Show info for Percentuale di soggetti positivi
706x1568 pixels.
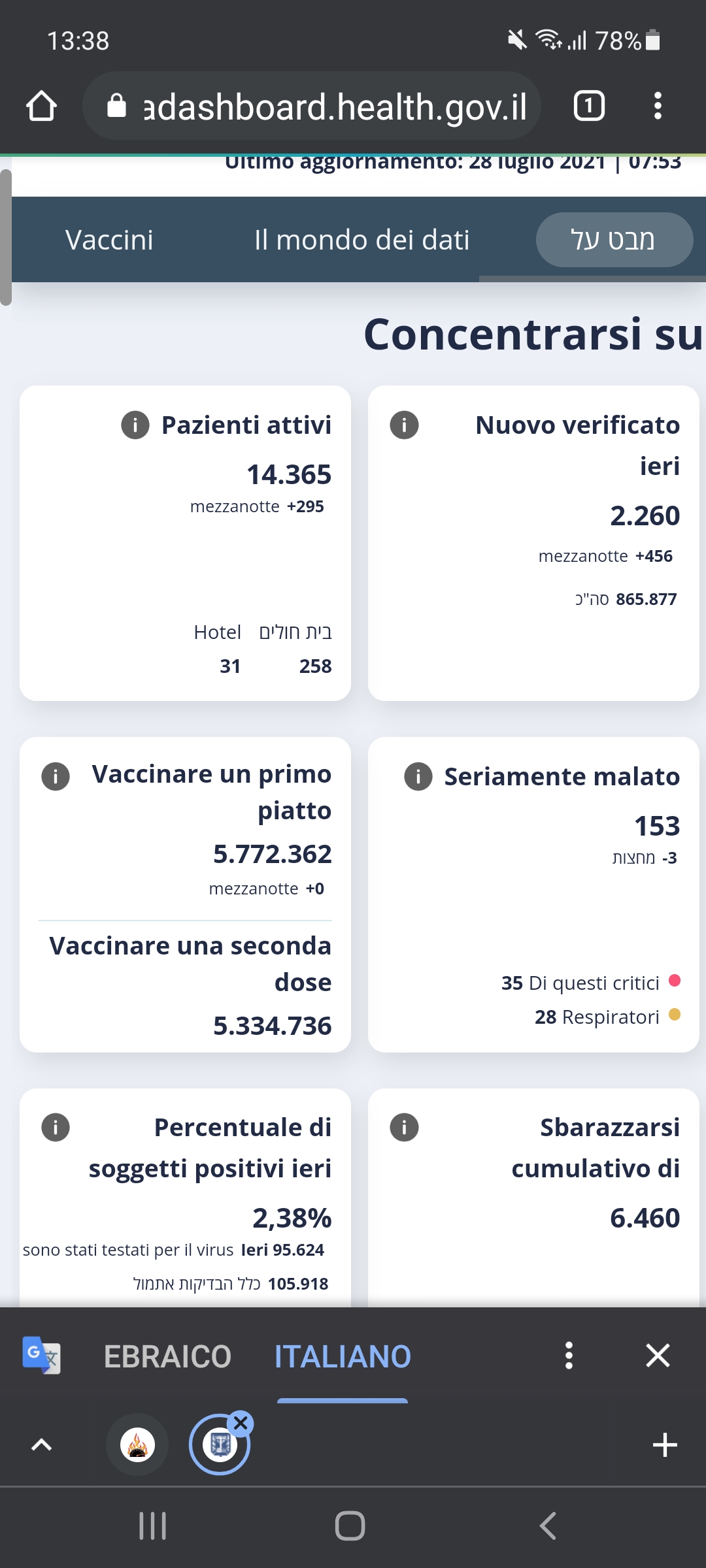coord(56,1127)
